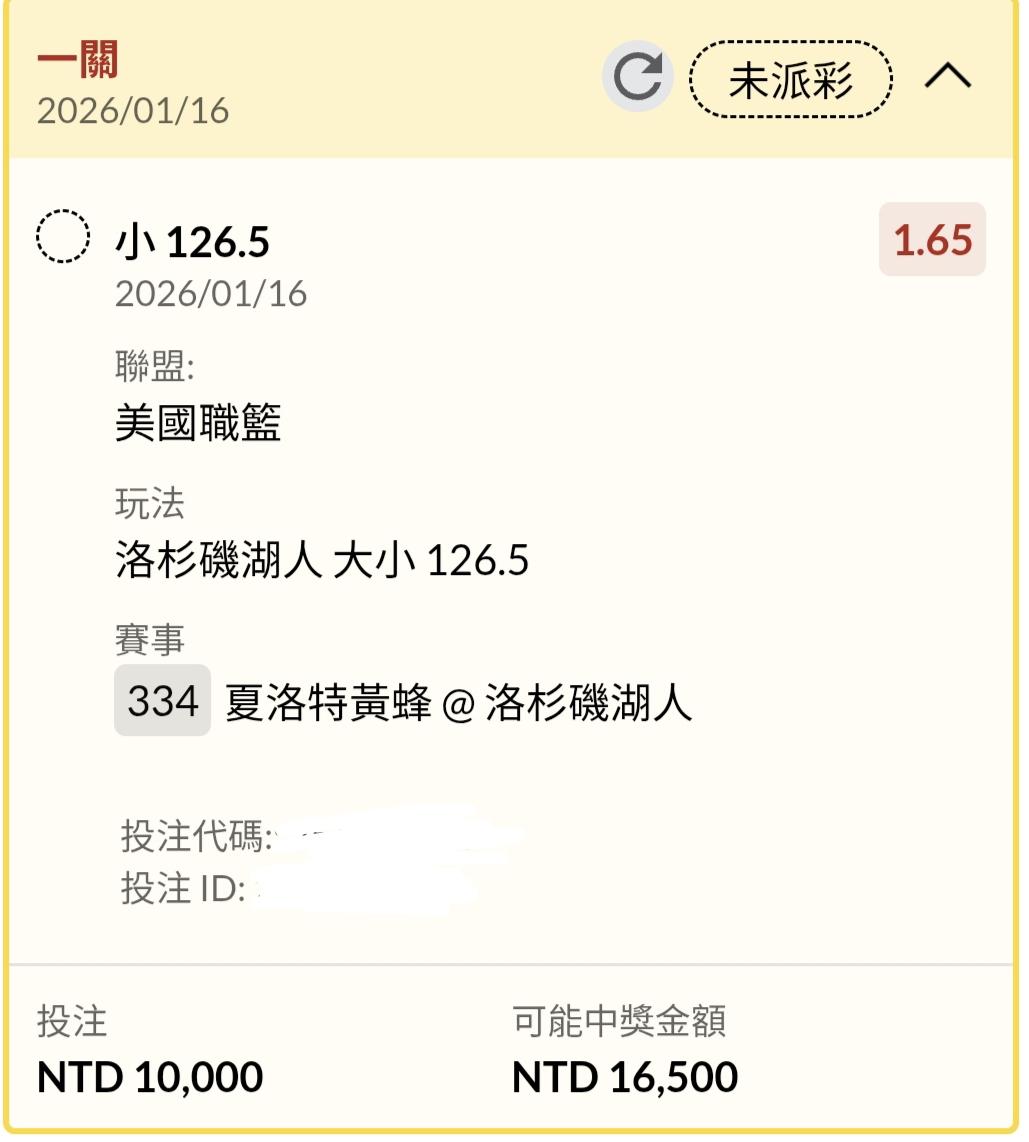
Task: Refresh the bet slip status
Action: (x=637, y=76)
